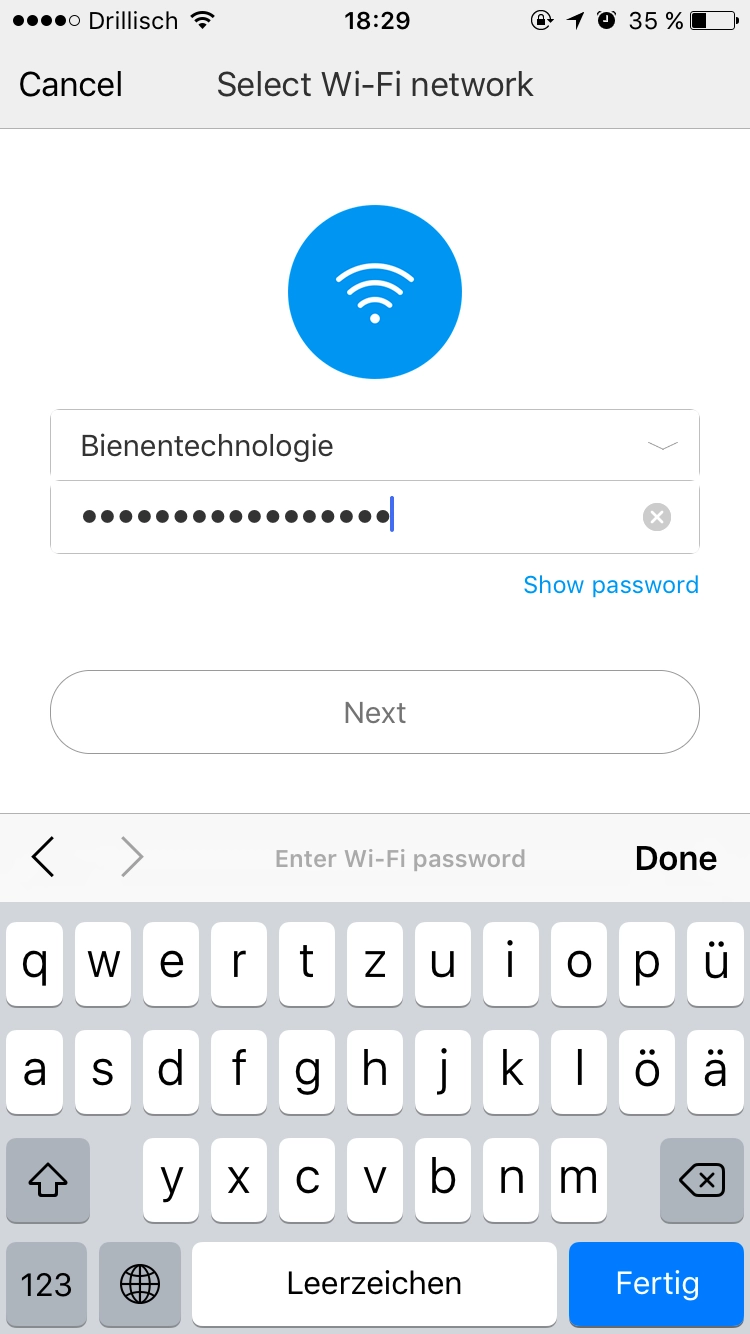Cancel the Wi-Fi network selection
The height and width of the screenshot is (1334, 750).
[x=71, y=85]
